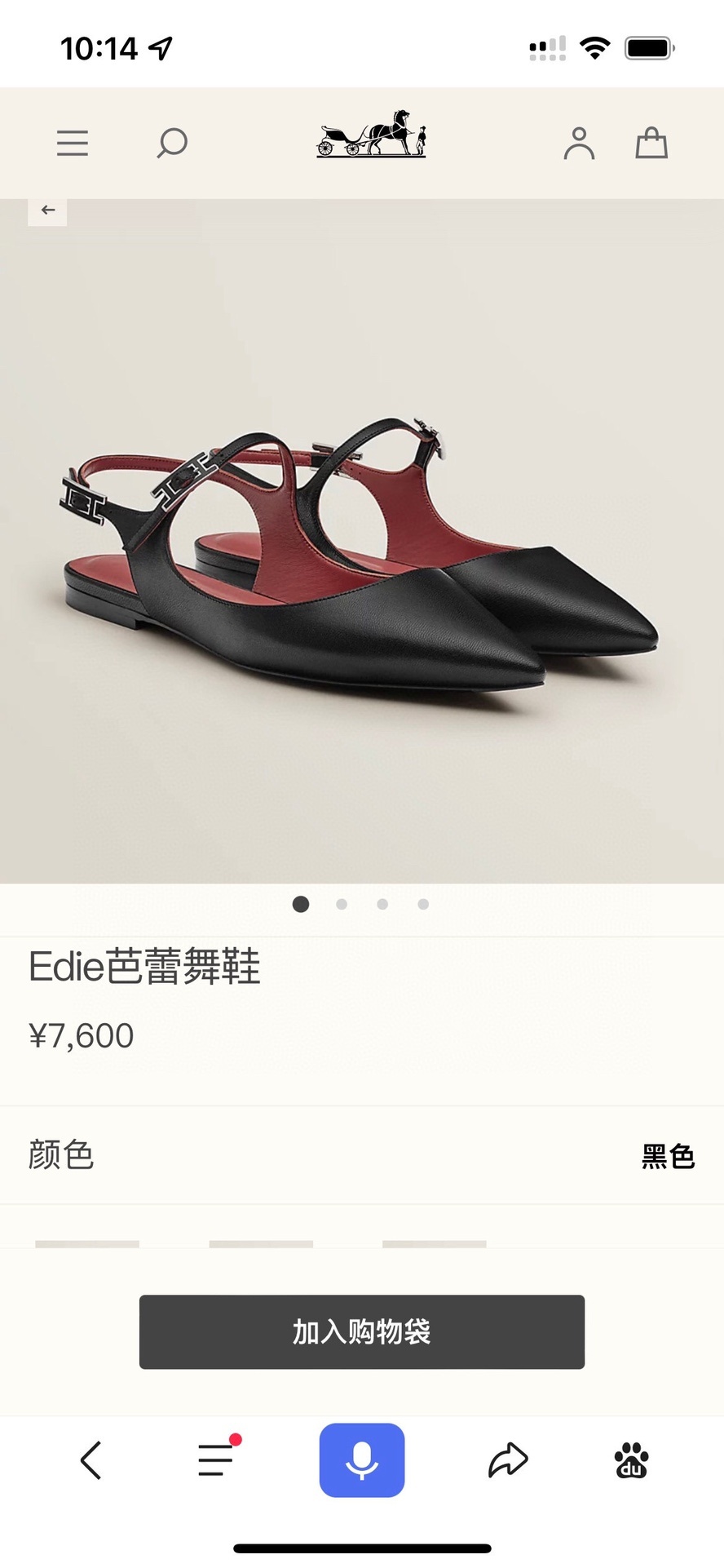
Task: Open the search icon
Action: coord(172,143)
